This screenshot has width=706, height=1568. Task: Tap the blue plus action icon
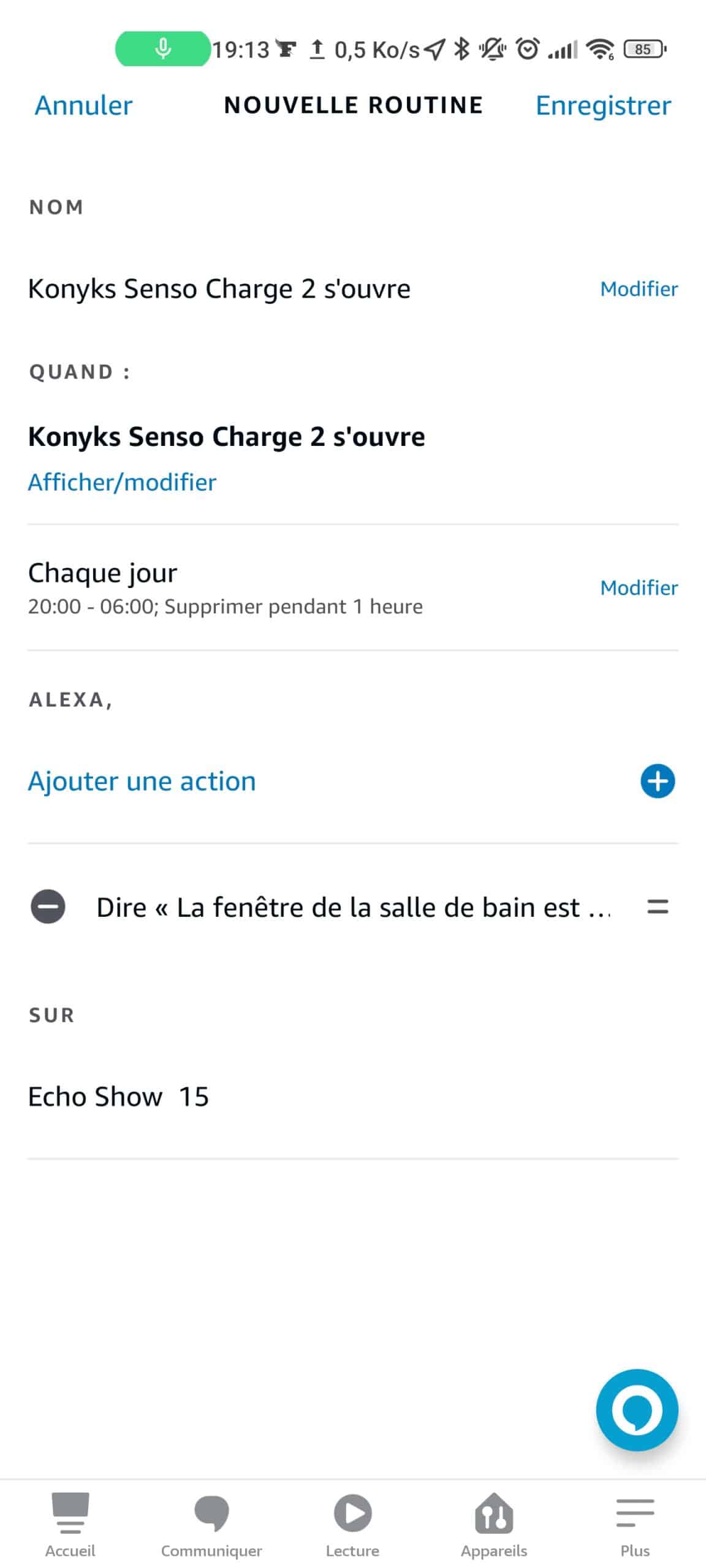coord(658,781)
